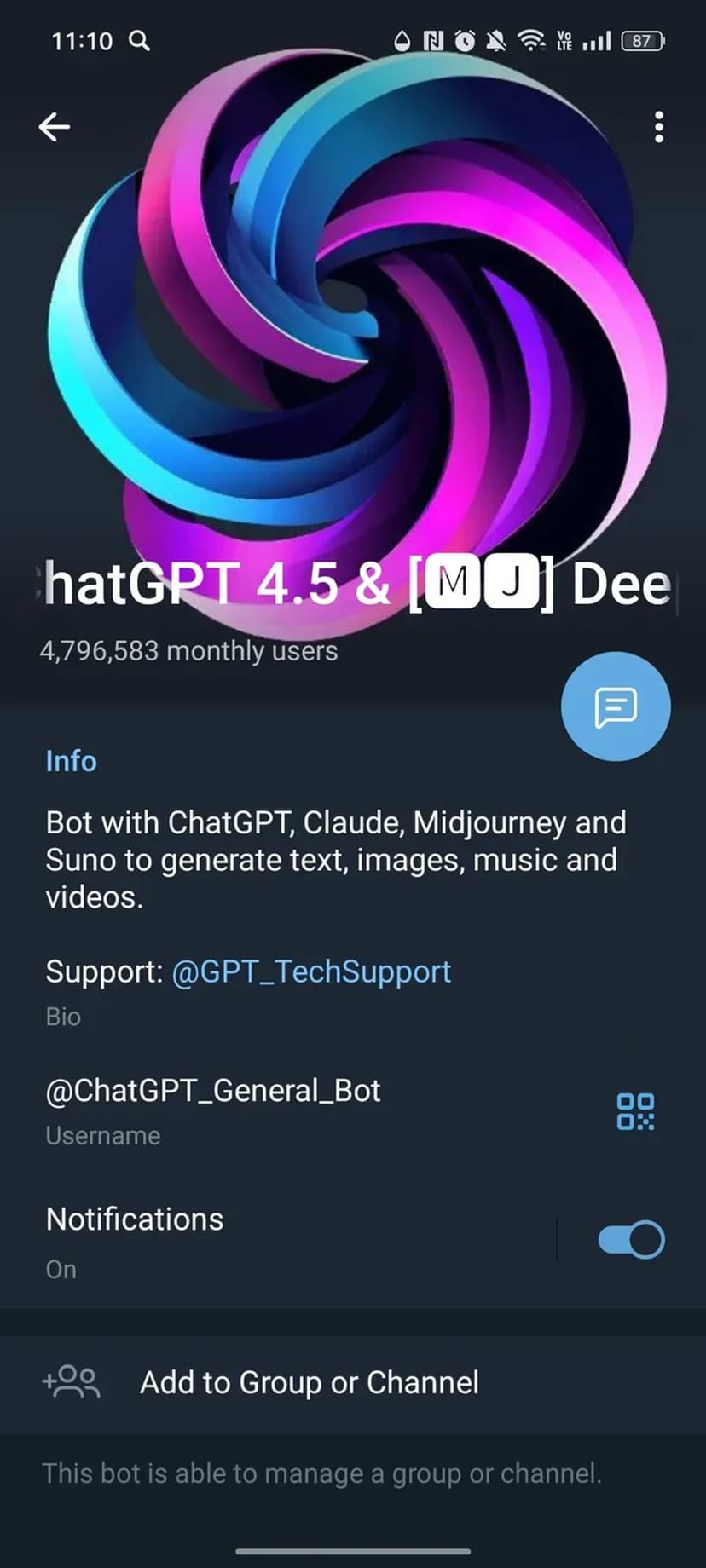Turn off the Notifications switch
This screenshot has width=706, height=1568.
(631, 1240)
